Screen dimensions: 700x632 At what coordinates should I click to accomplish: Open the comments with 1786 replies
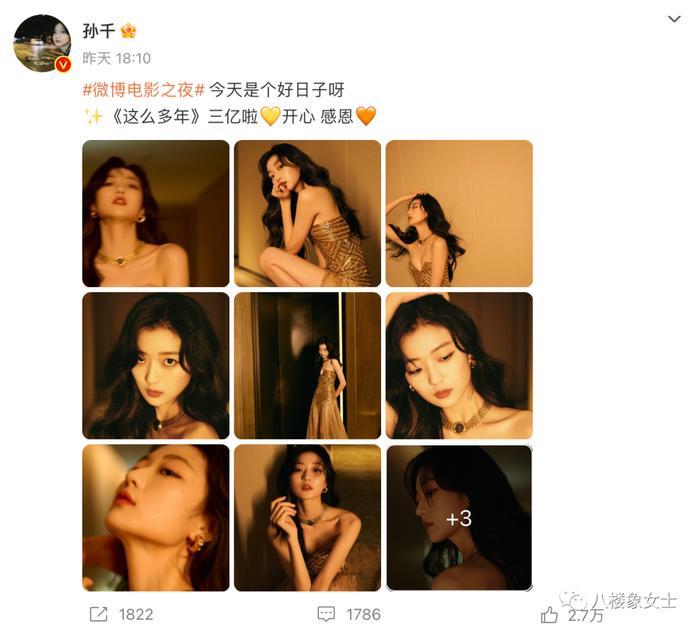click(x=348, y=613)
